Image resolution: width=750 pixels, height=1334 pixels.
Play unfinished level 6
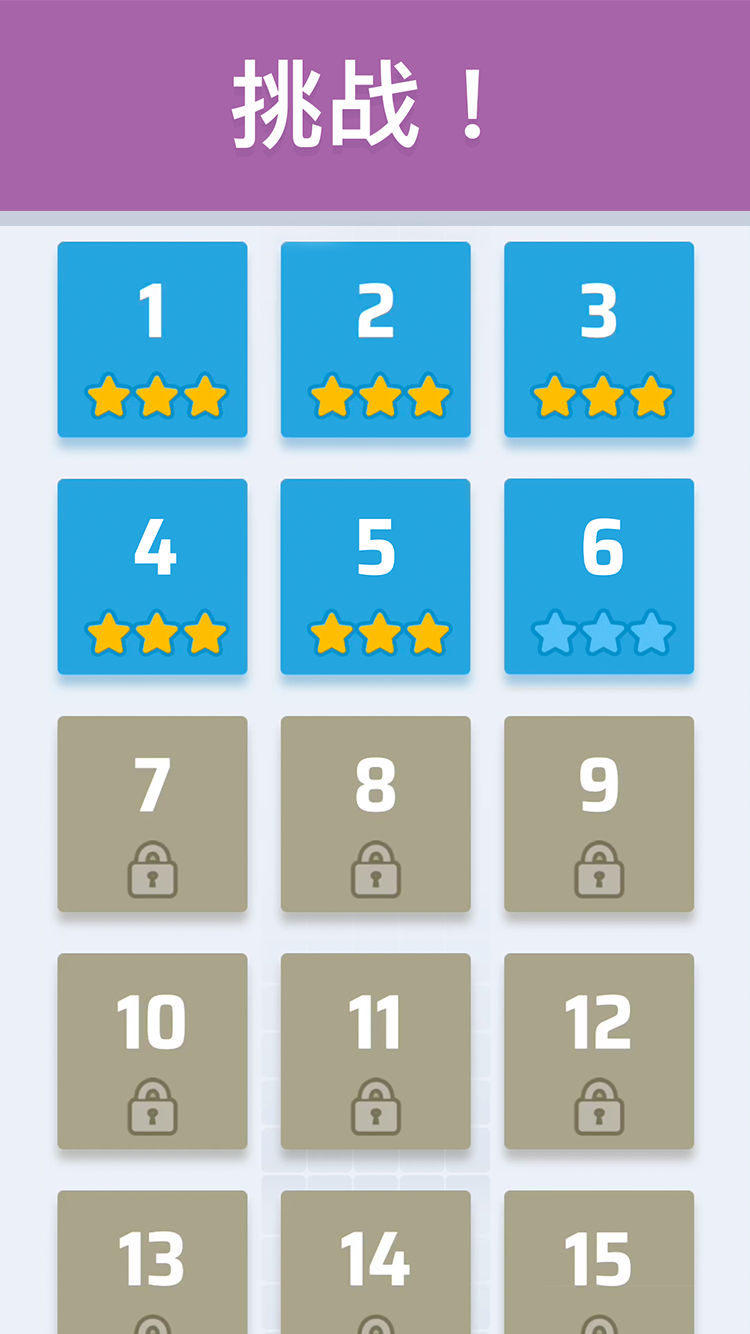(x=598, y=576)
